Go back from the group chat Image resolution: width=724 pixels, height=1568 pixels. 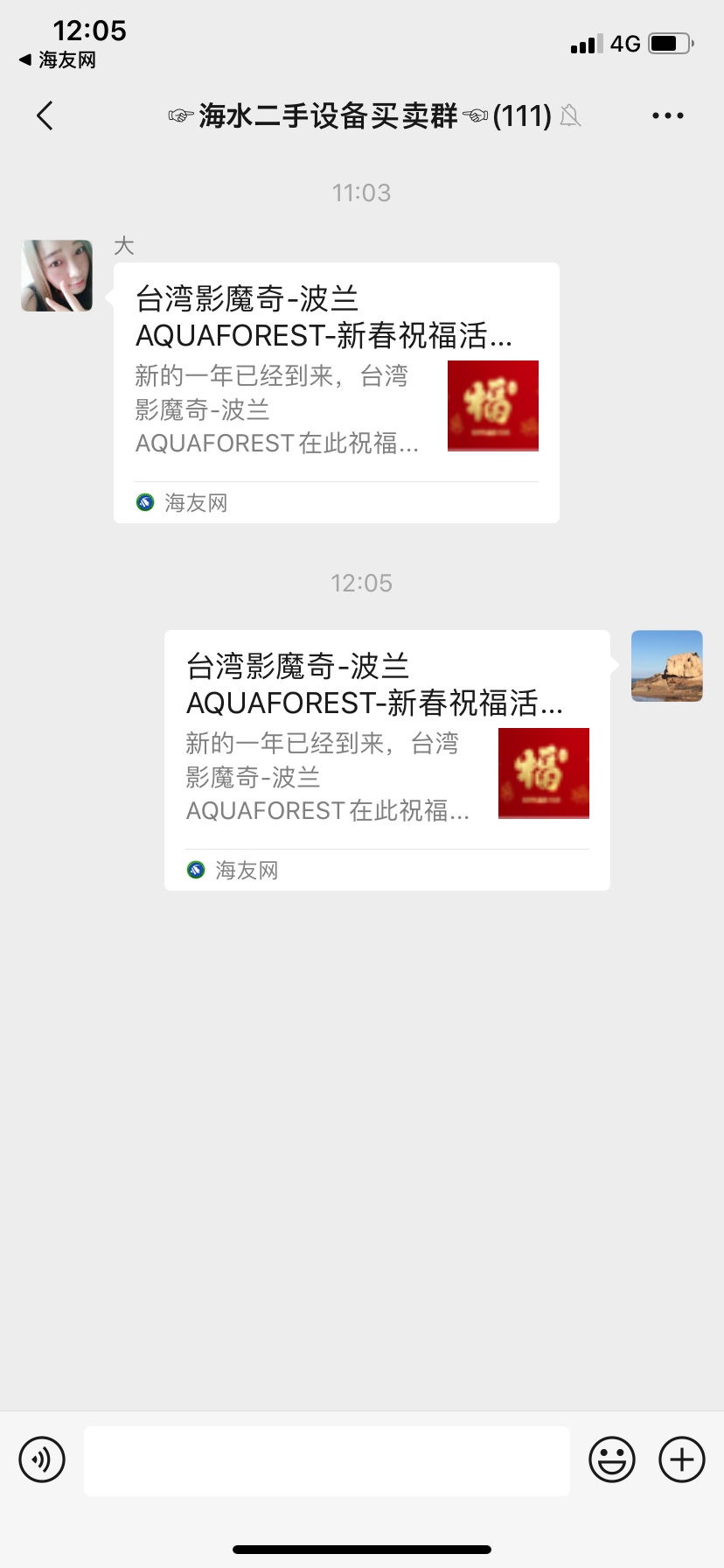pos(45,115)
